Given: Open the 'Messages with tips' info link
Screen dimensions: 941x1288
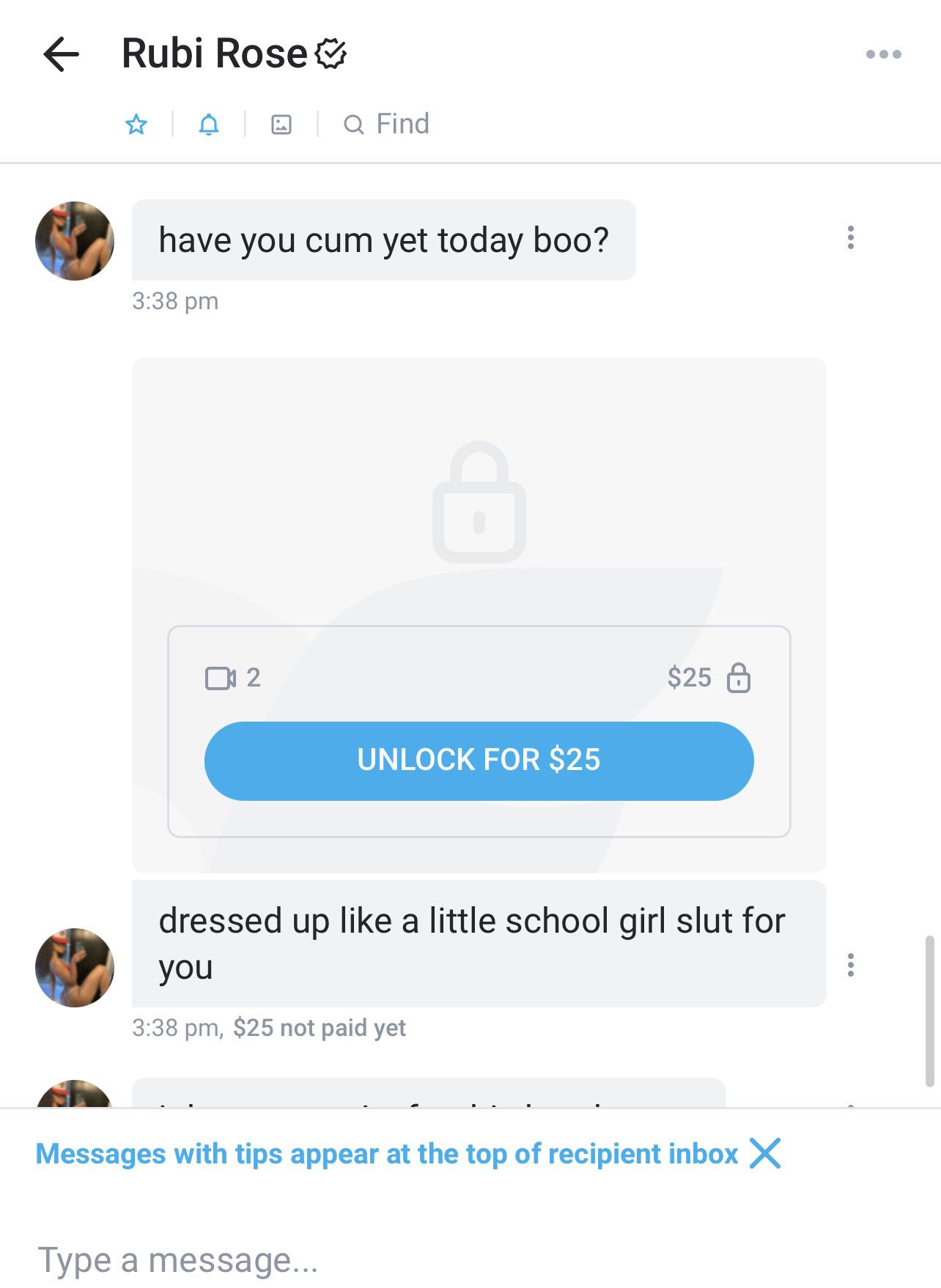Looking at the screenshot, I should coord(388,1154).
